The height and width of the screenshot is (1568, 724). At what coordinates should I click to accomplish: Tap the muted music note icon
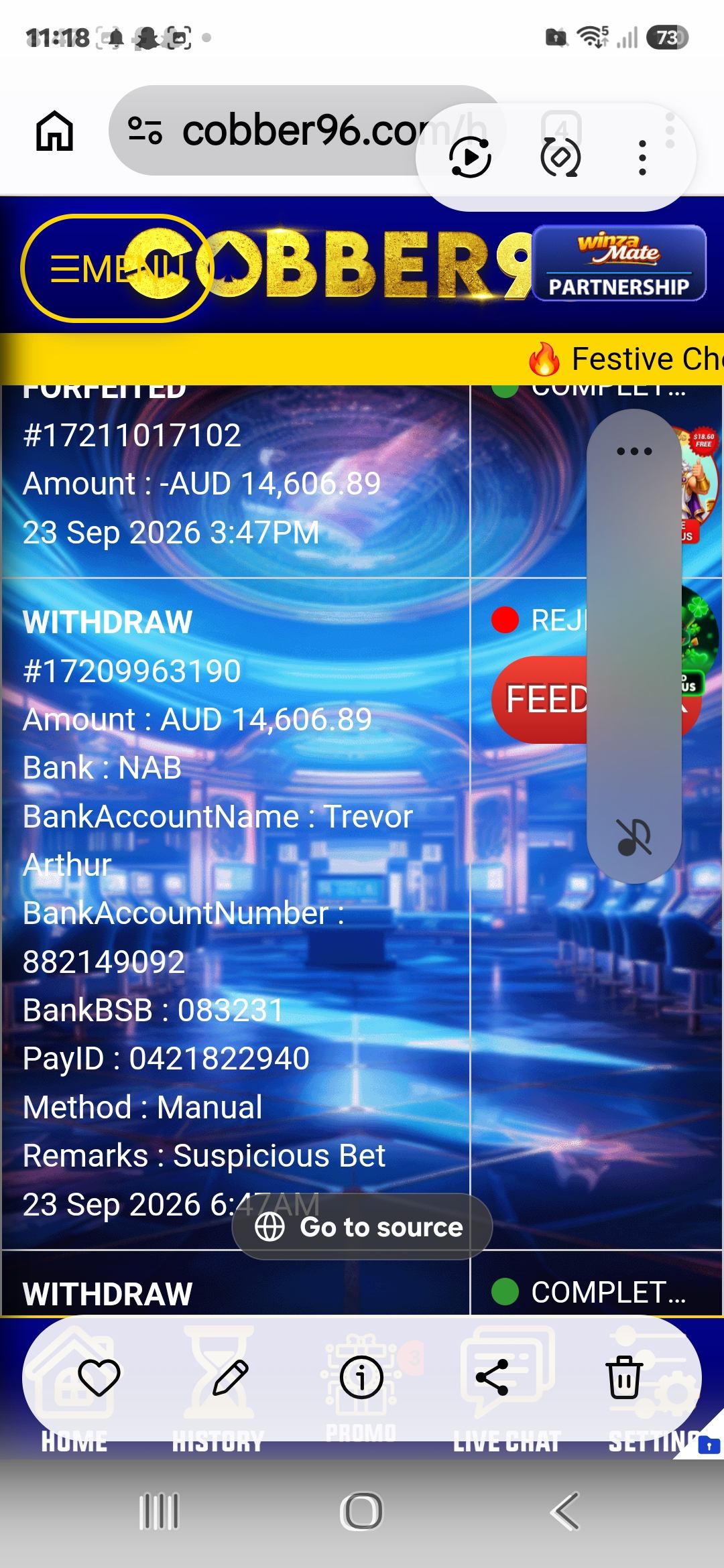(x=633, y=838)
